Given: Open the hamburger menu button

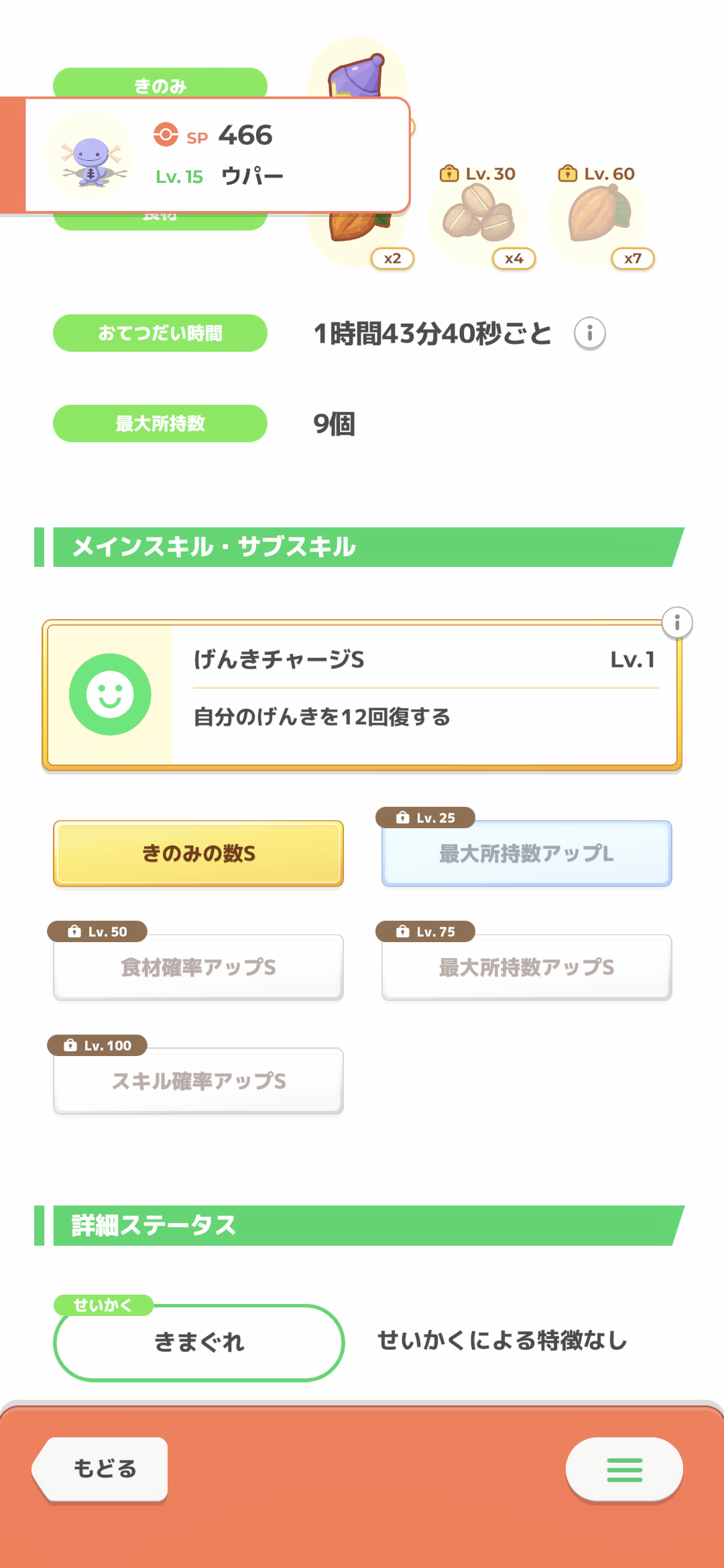Looking at the screenshot, I should (x=624, y=1469).
